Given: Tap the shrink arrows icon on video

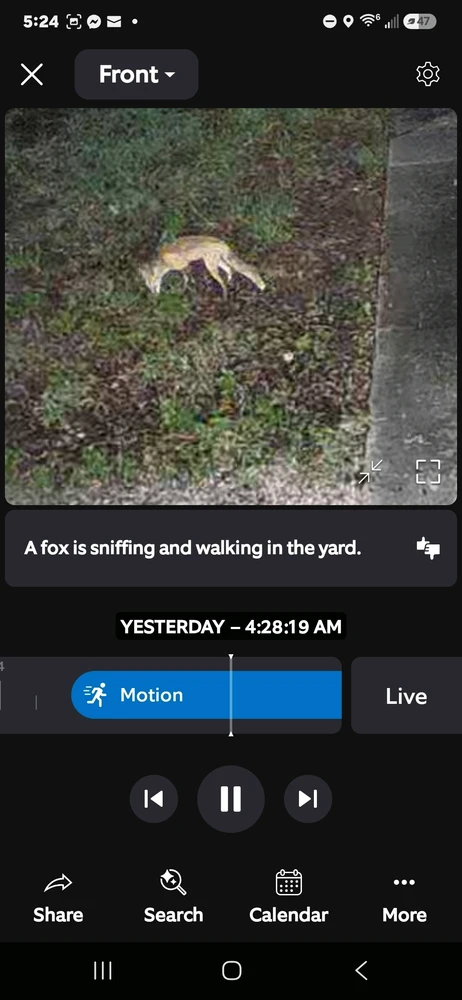Looking at the screenshot, I should pyautogui.click(x=370, y=472).
